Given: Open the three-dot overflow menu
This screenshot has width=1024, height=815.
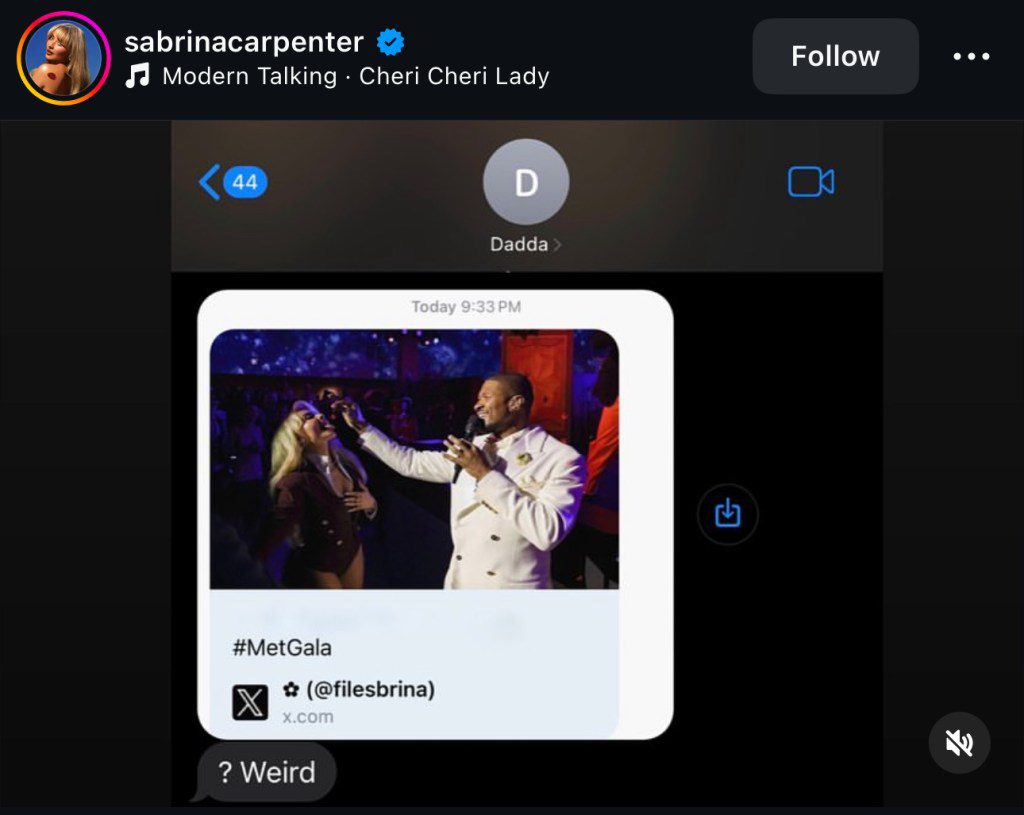Looking at the screenshot, I should (971, 57).
